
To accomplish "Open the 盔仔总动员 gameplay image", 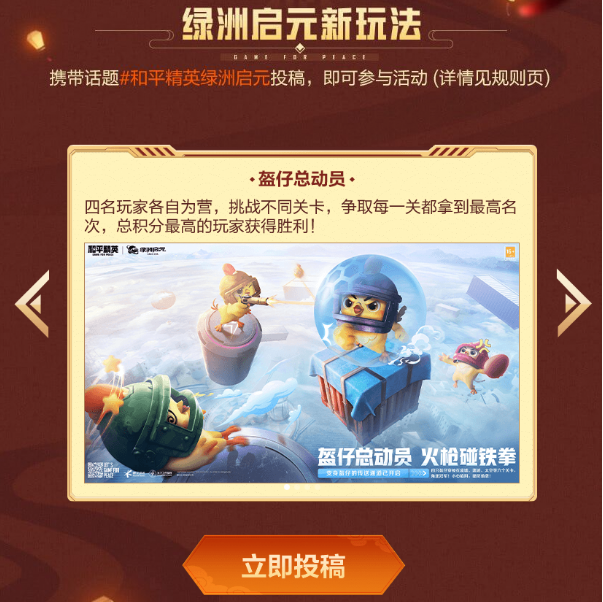I will pyautogui.click(x=302, y=362).
